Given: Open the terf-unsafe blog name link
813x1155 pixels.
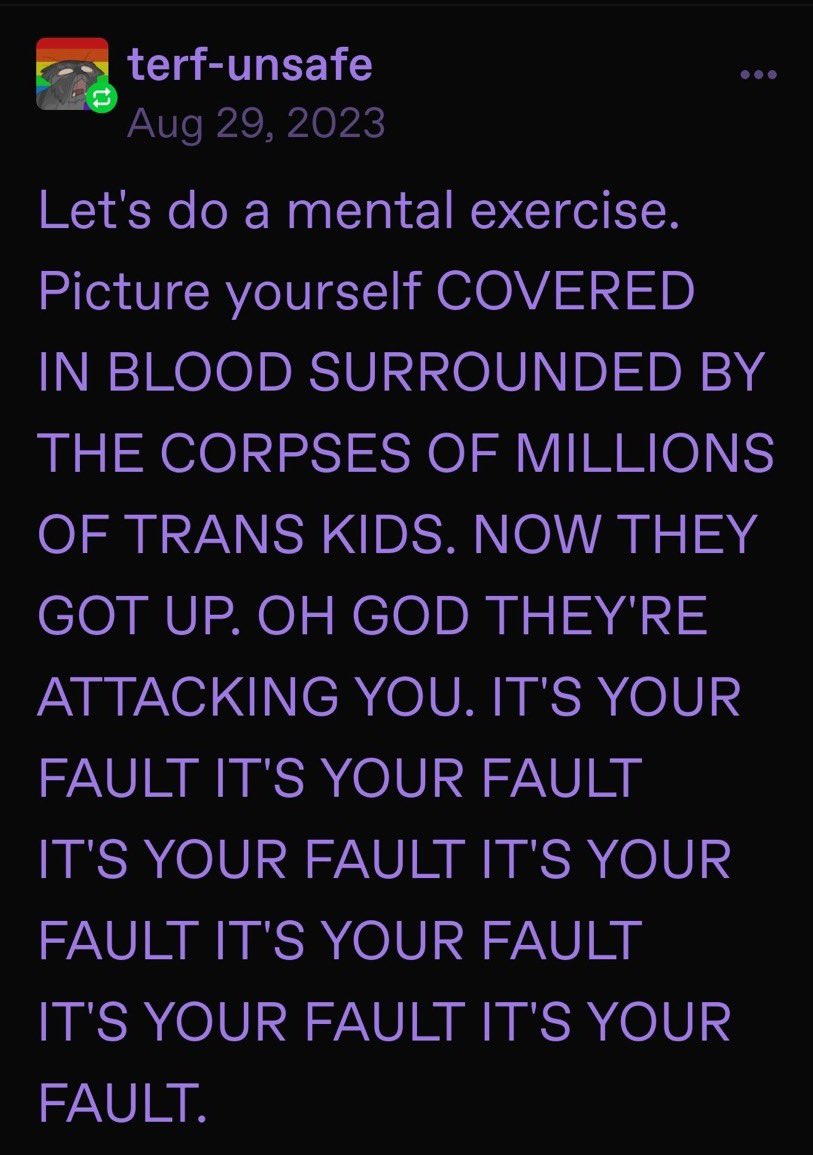Looking at the screenshot, I should point(250,64).
